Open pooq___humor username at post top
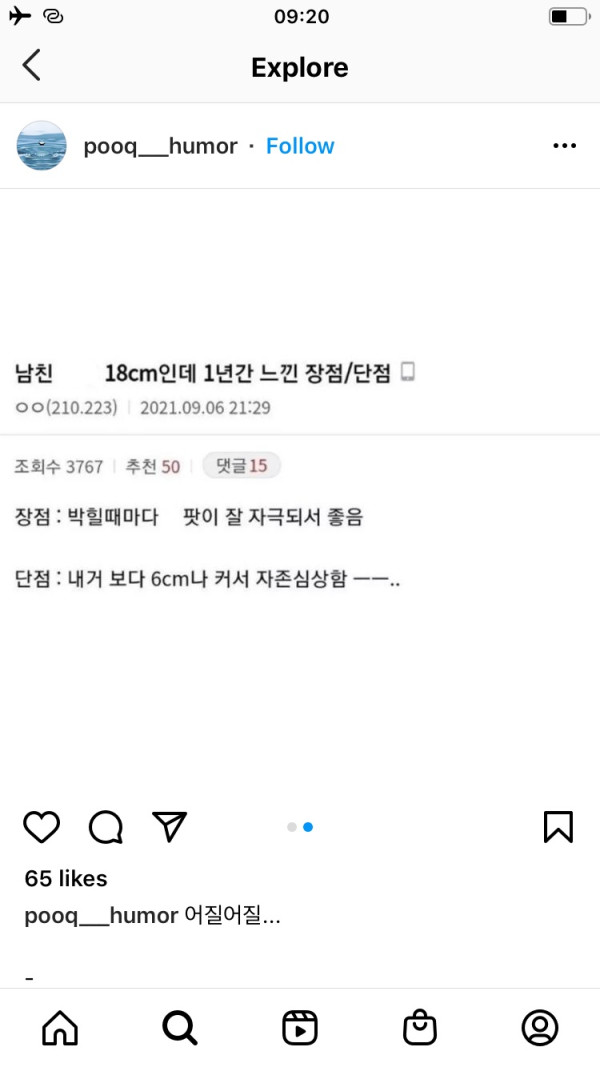This screenshot has height=1067, width=600. [160, 146]
